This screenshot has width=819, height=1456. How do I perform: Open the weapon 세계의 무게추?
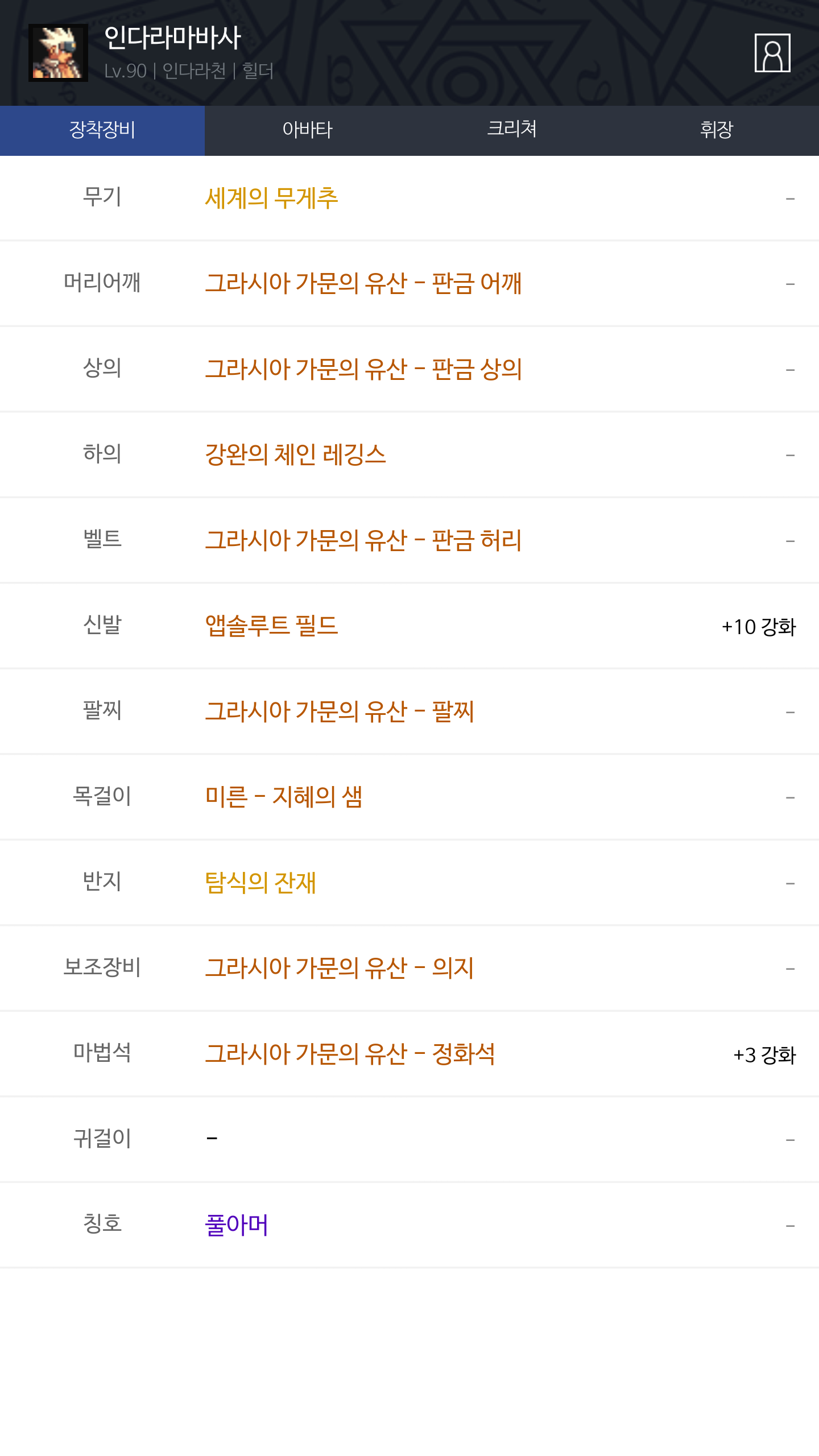271,198
